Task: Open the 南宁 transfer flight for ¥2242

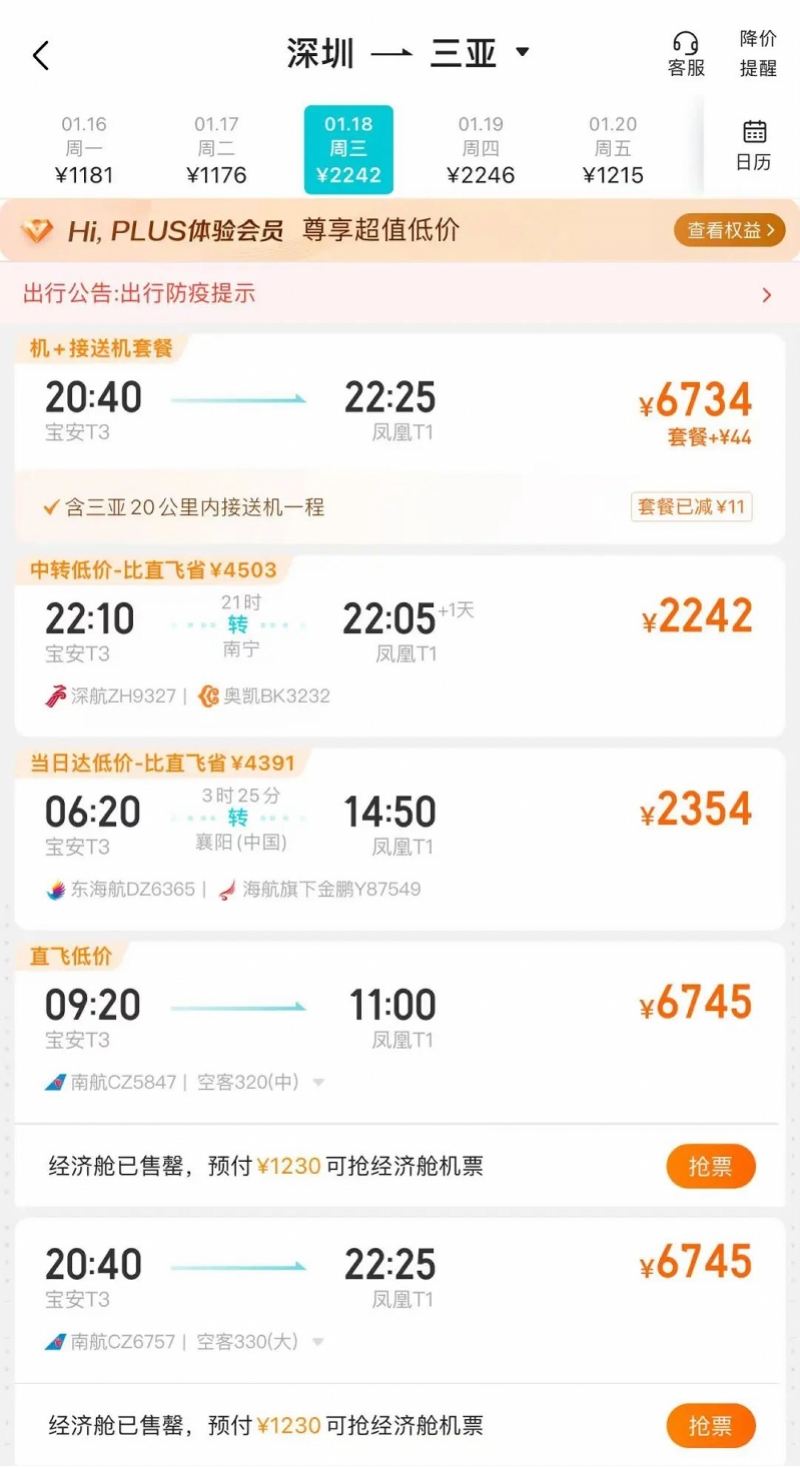Action: [400, 646]
